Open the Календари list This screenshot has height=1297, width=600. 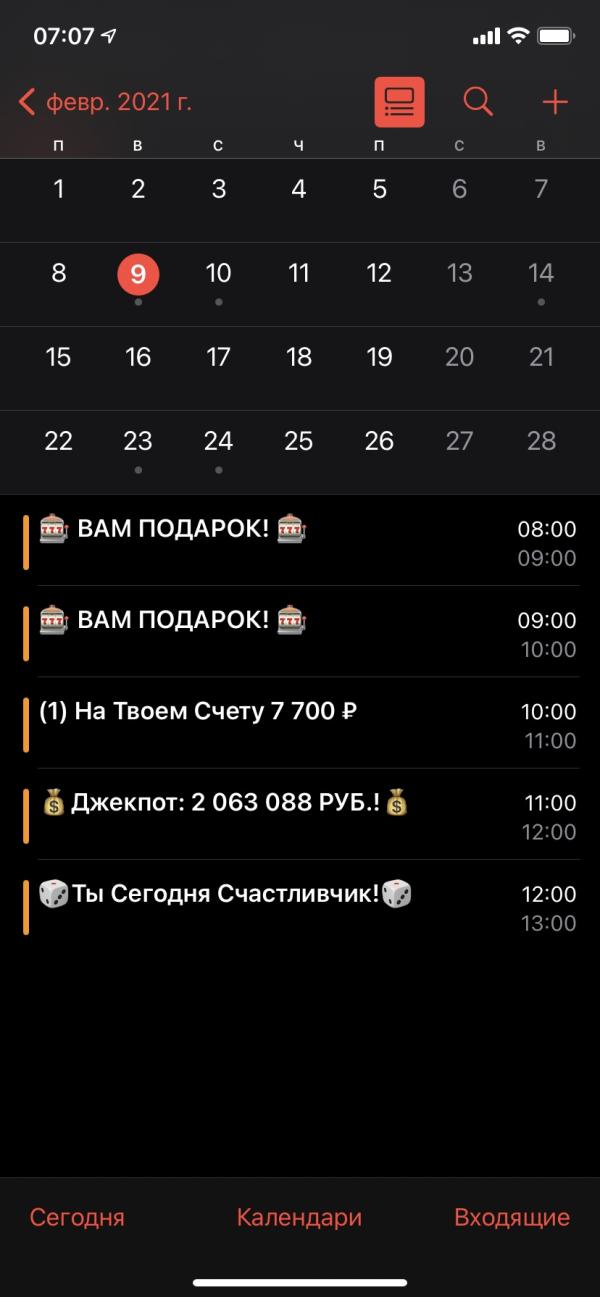coord(299,1218)
